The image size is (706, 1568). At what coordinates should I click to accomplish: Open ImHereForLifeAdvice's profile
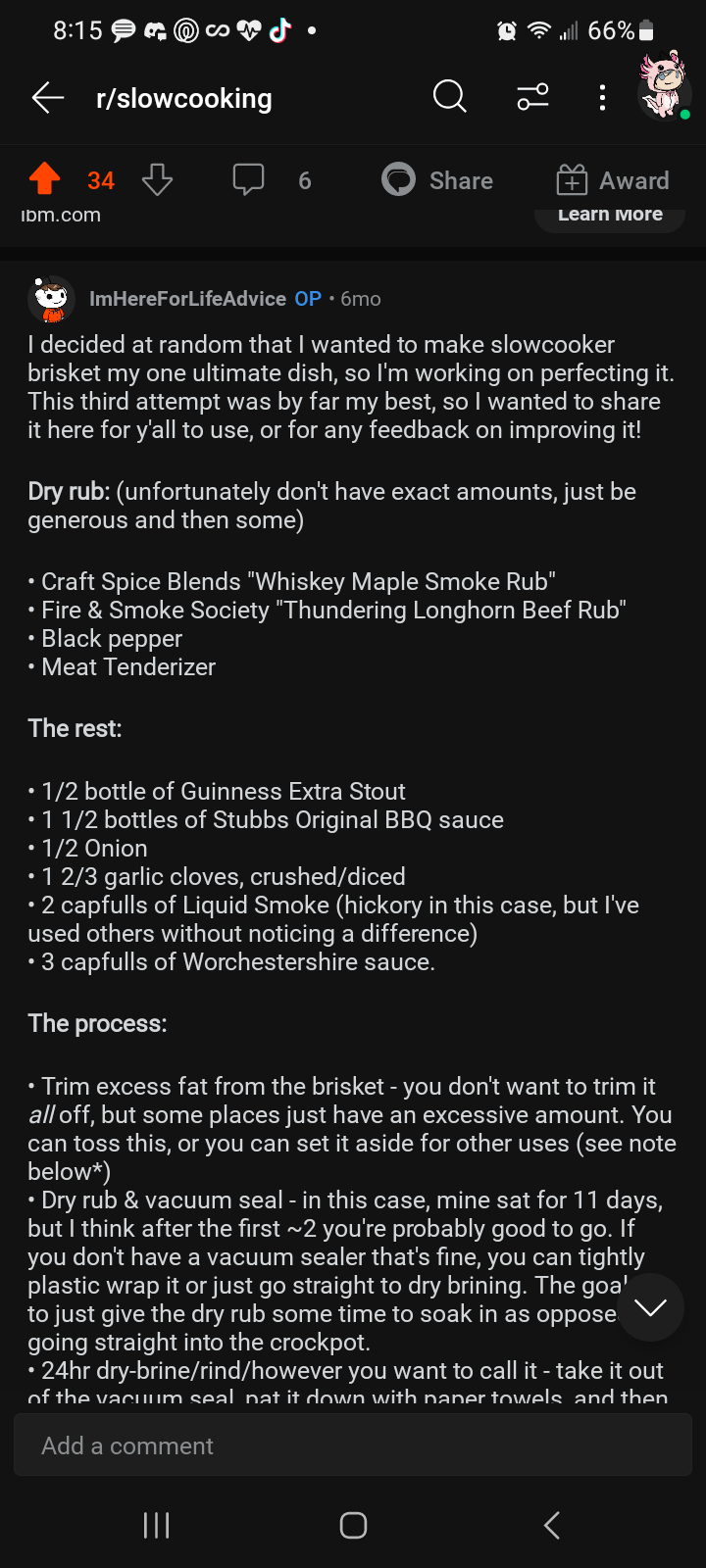(186, 299)
